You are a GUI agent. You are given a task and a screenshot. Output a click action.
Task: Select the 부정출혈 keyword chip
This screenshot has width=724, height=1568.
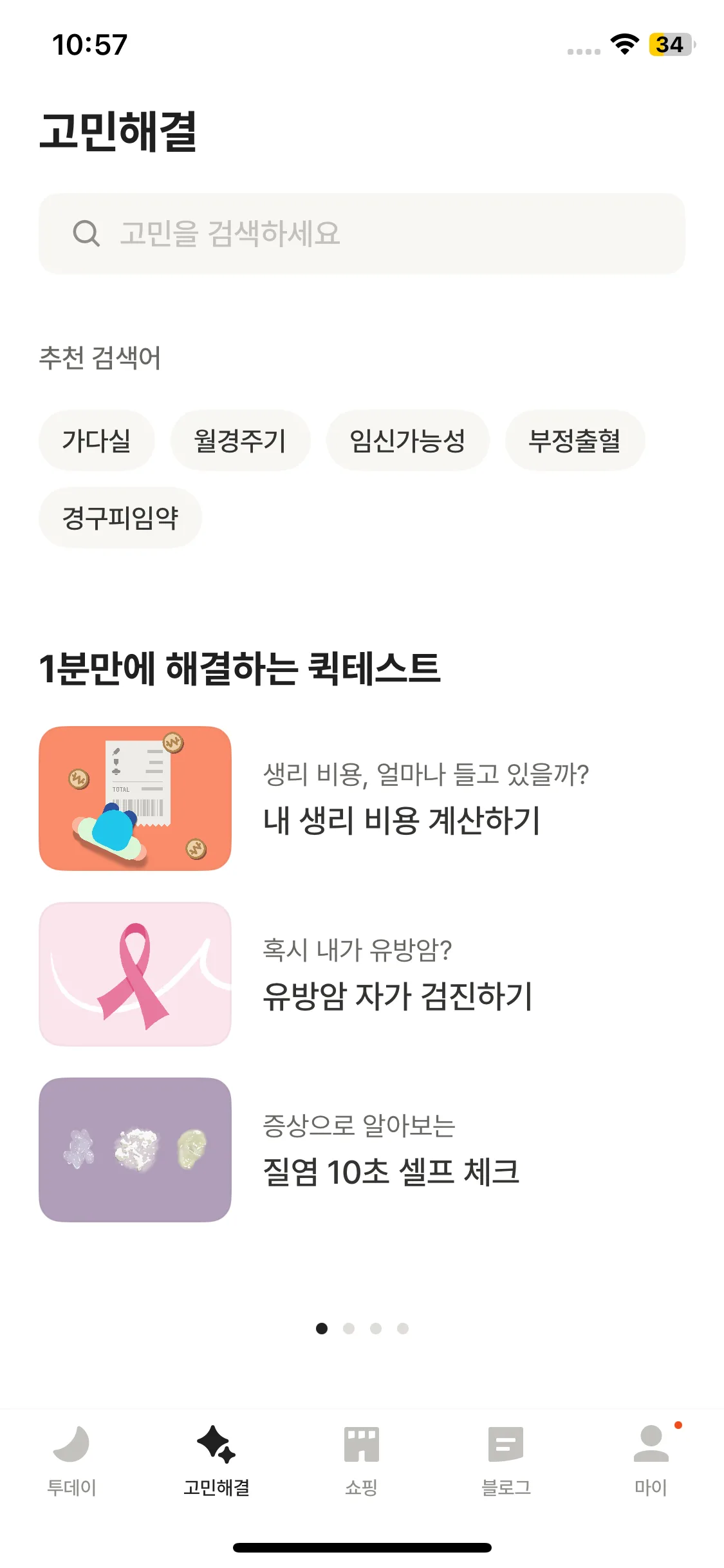(575, 441)
